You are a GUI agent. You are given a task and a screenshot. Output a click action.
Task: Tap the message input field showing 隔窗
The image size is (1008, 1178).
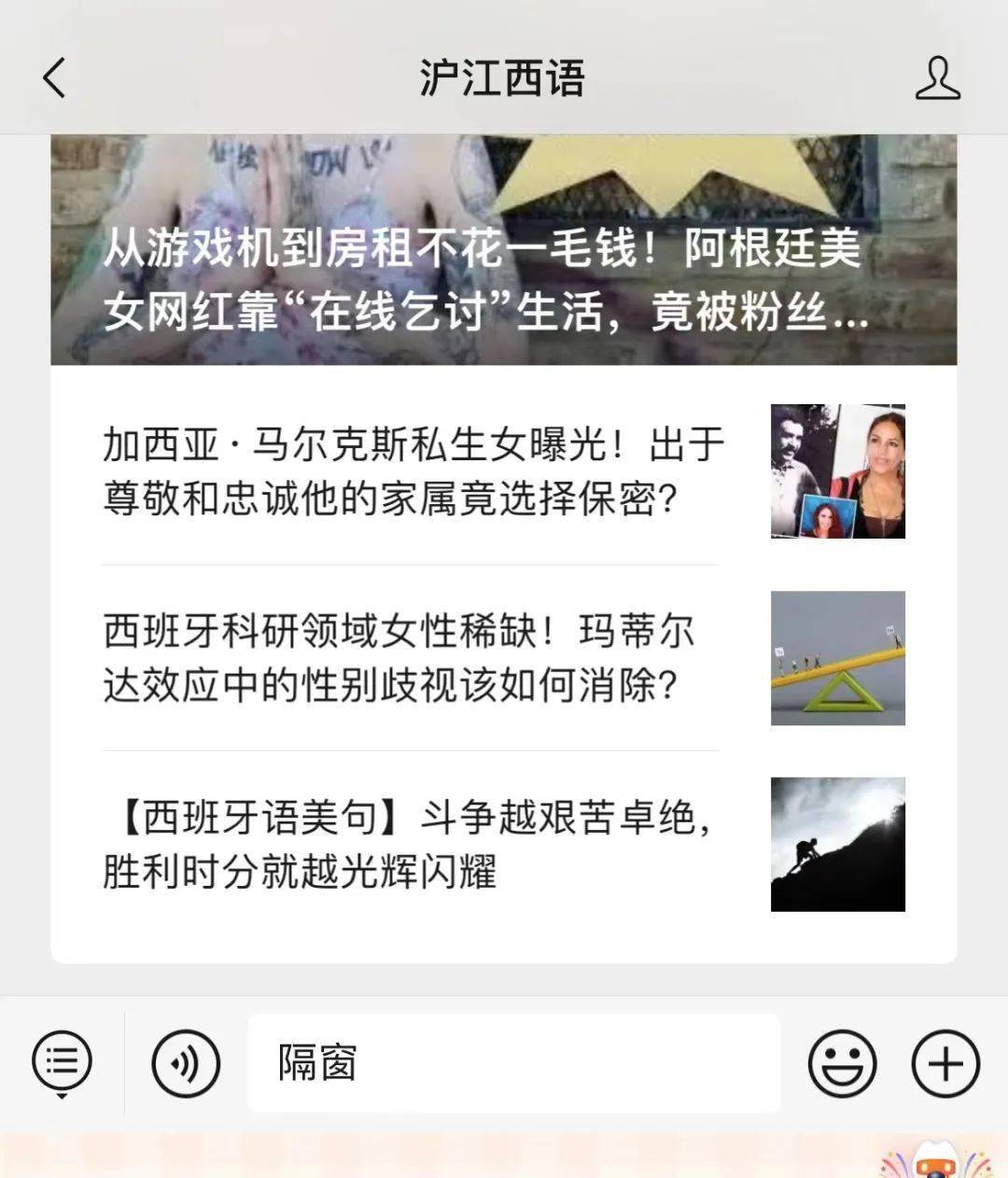tap(513, 1061)
